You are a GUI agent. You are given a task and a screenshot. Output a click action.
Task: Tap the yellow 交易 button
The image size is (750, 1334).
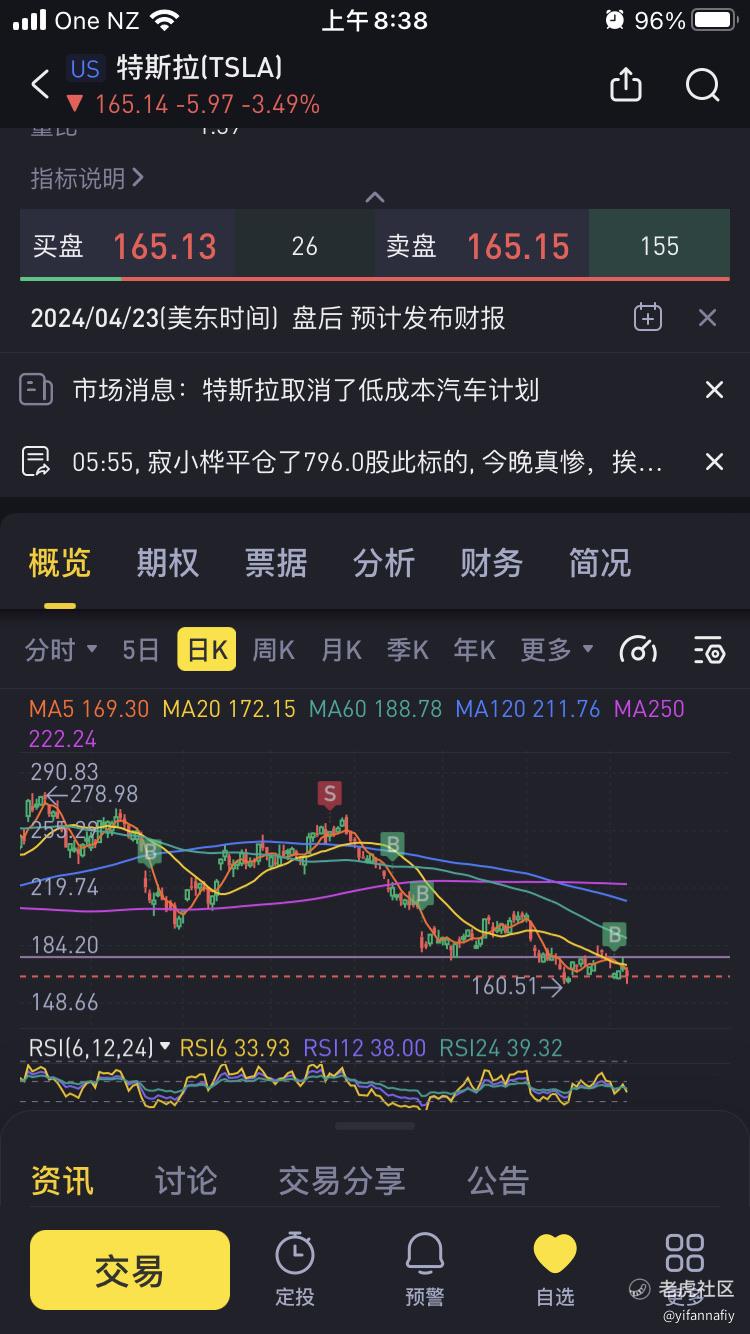click(130, 1271)
